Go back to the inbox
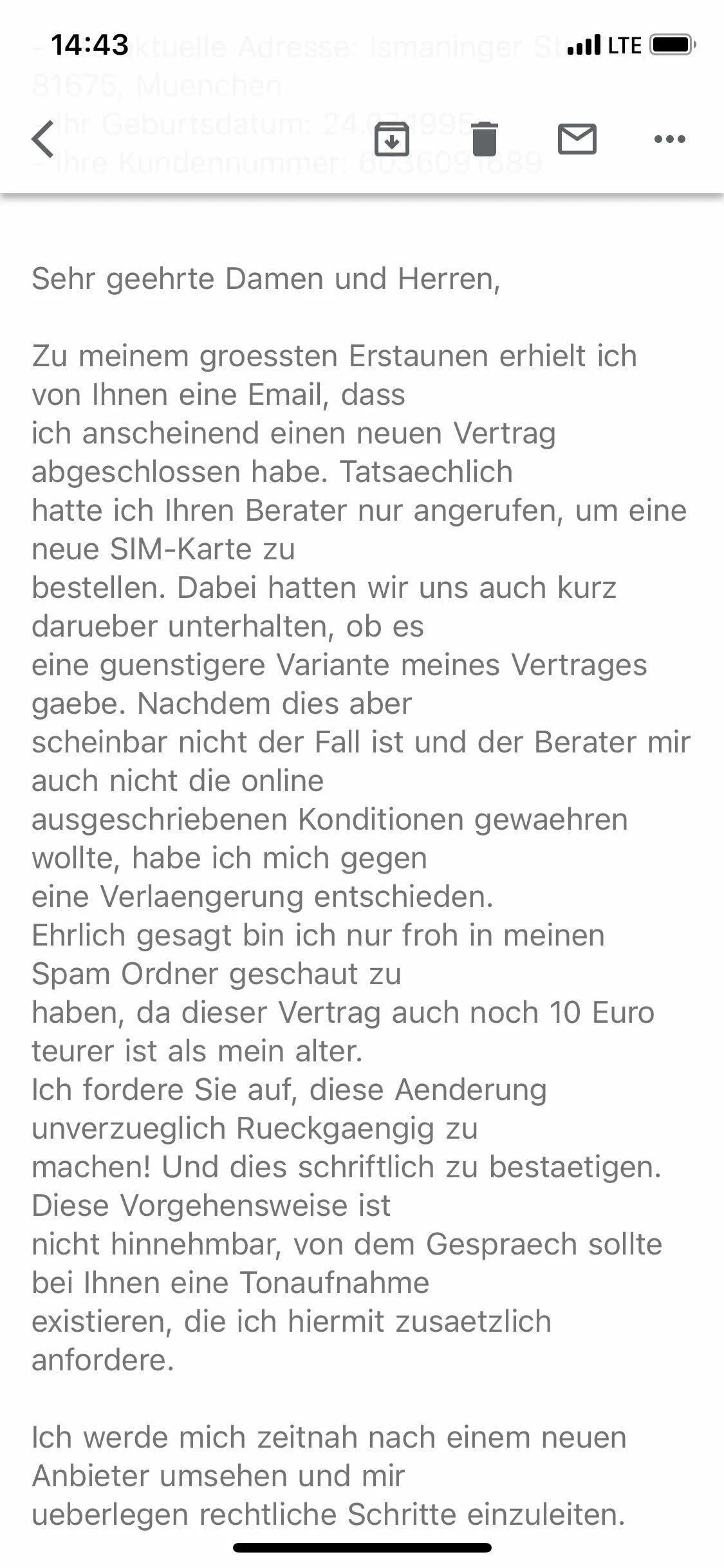The image size is (724, 1568). click(43, 139)
